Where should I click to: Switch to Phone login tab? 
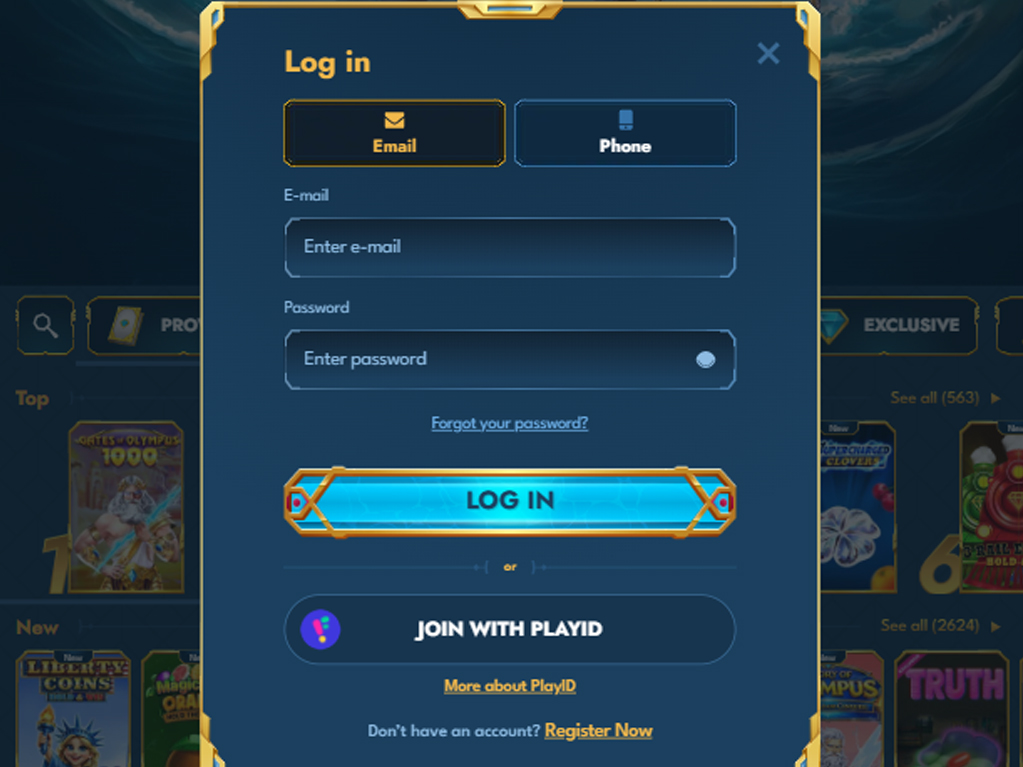tap(625, 133)
